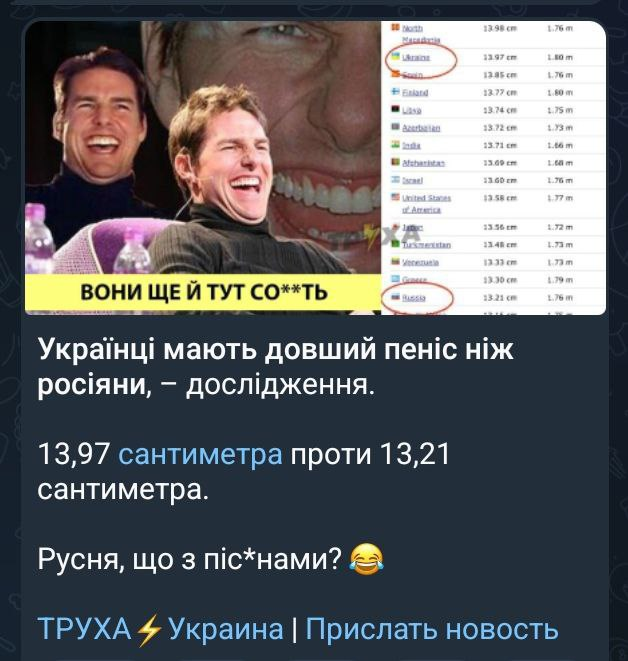Open the 'Прислать новость' link
Image resolution: width=628 pixels, height=661 pixels.
431,629
